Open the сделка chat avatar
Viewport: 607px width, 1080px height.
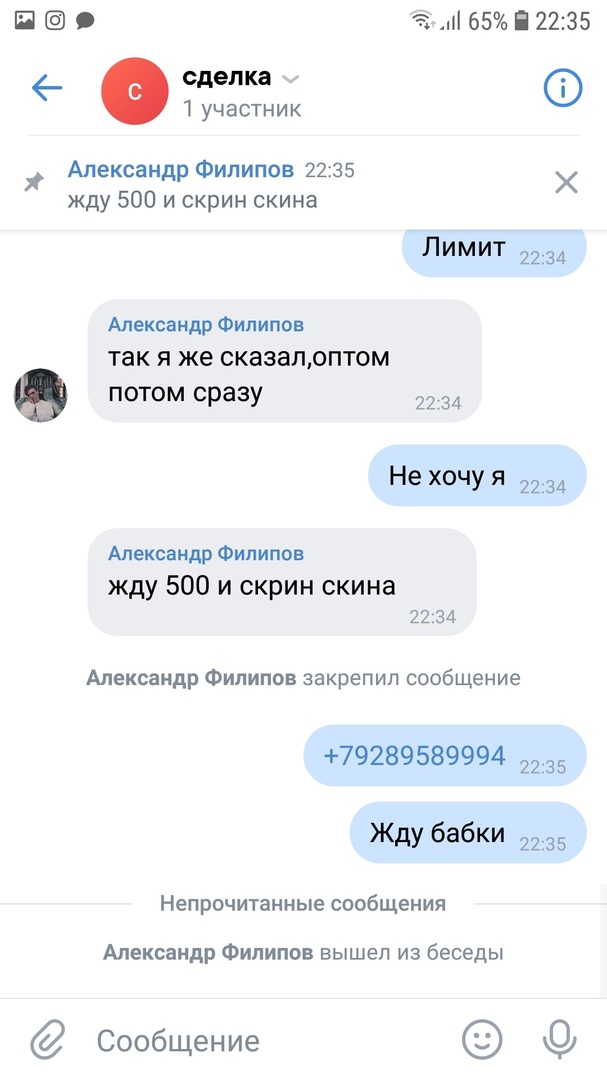tap(135, 92)
